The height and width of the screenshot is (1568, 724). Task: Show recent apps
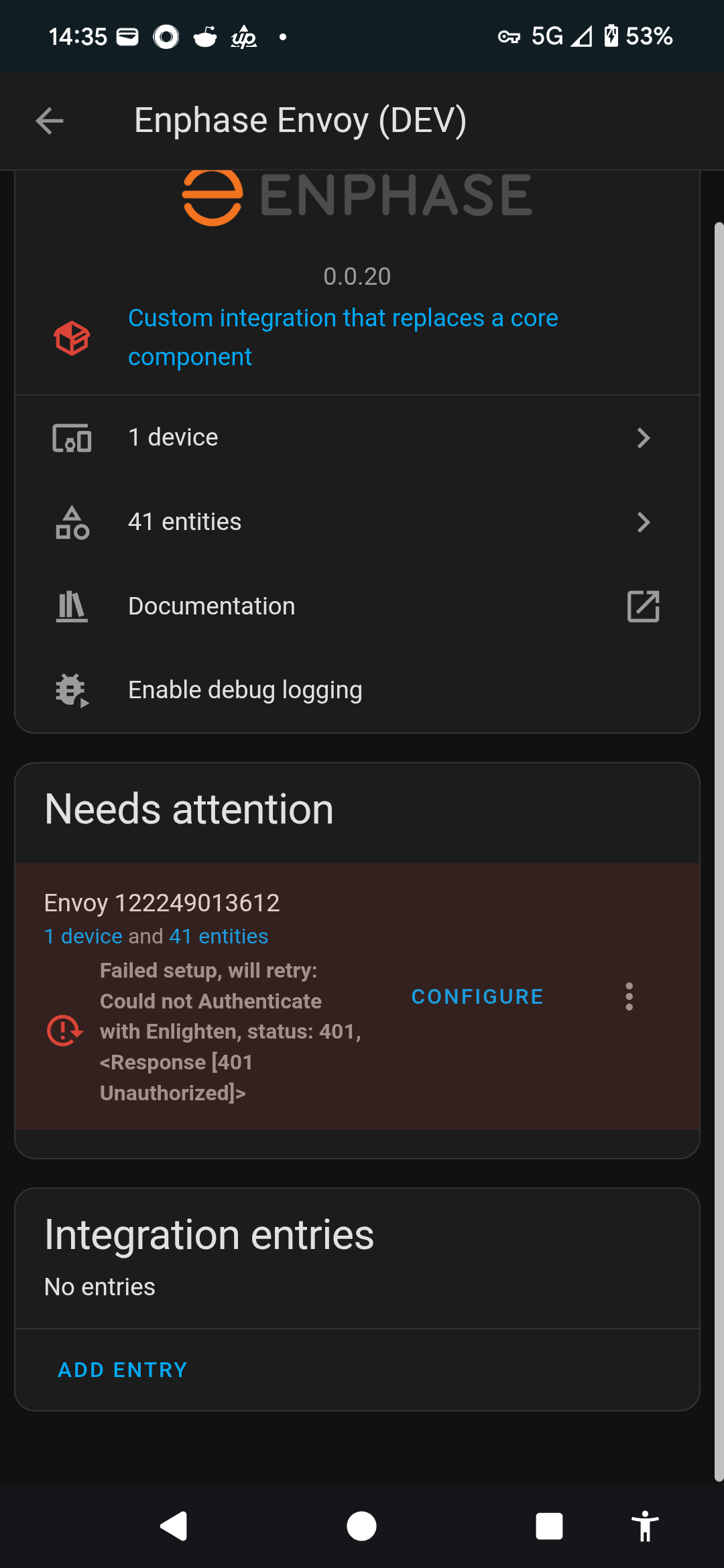pos(549,1526)
